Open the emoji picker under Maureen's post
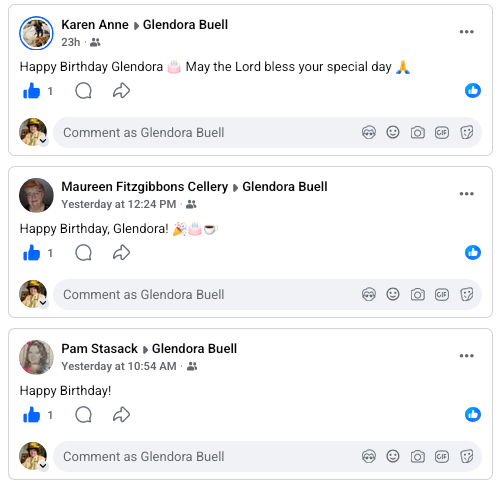This screenshot has height=489, width=504. coord(393,294)
